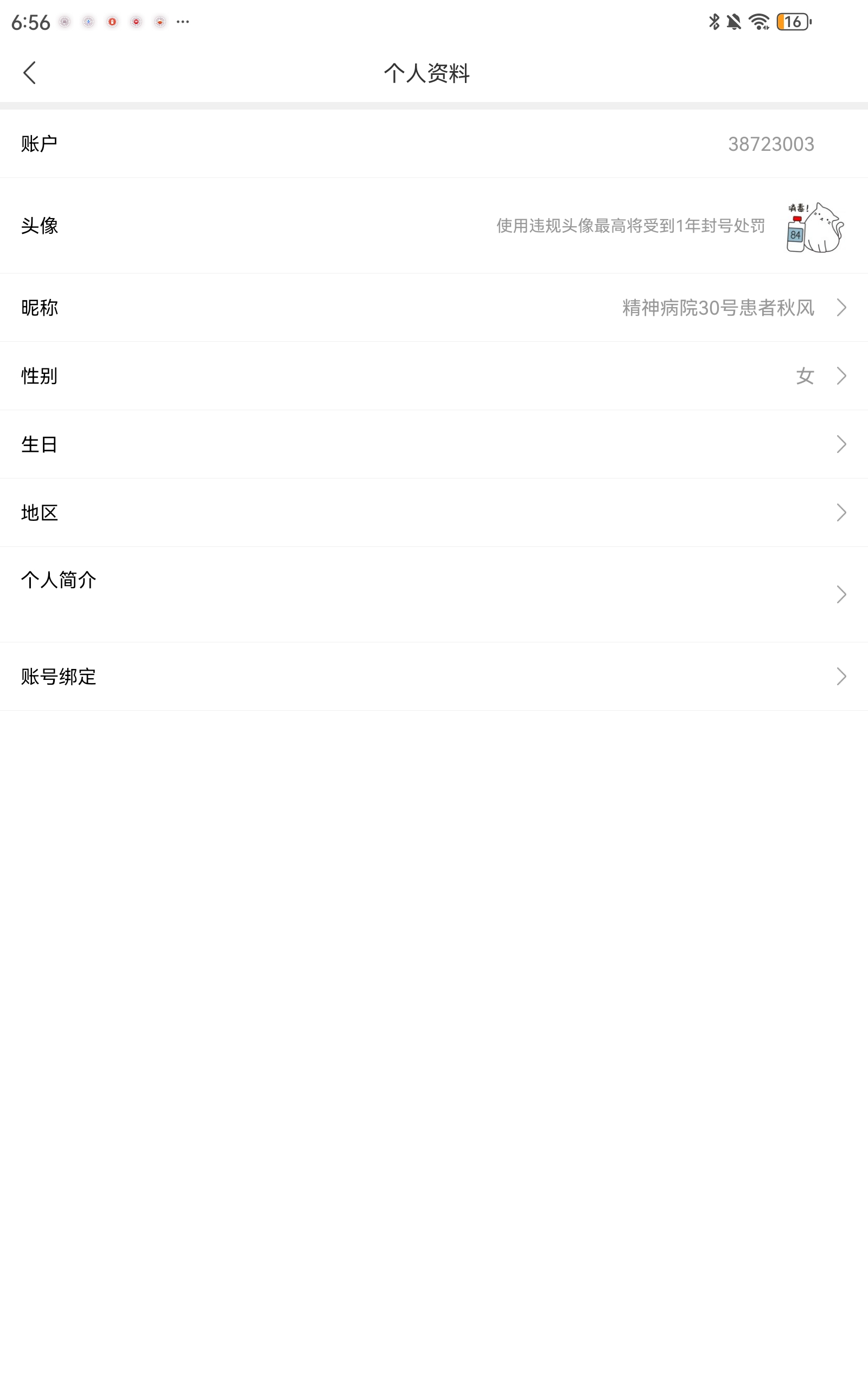Screen dimensions: 868x1389
Task: Tap the battery indicator showing 16
Action: pyautogui.click(x=792, y=21)
